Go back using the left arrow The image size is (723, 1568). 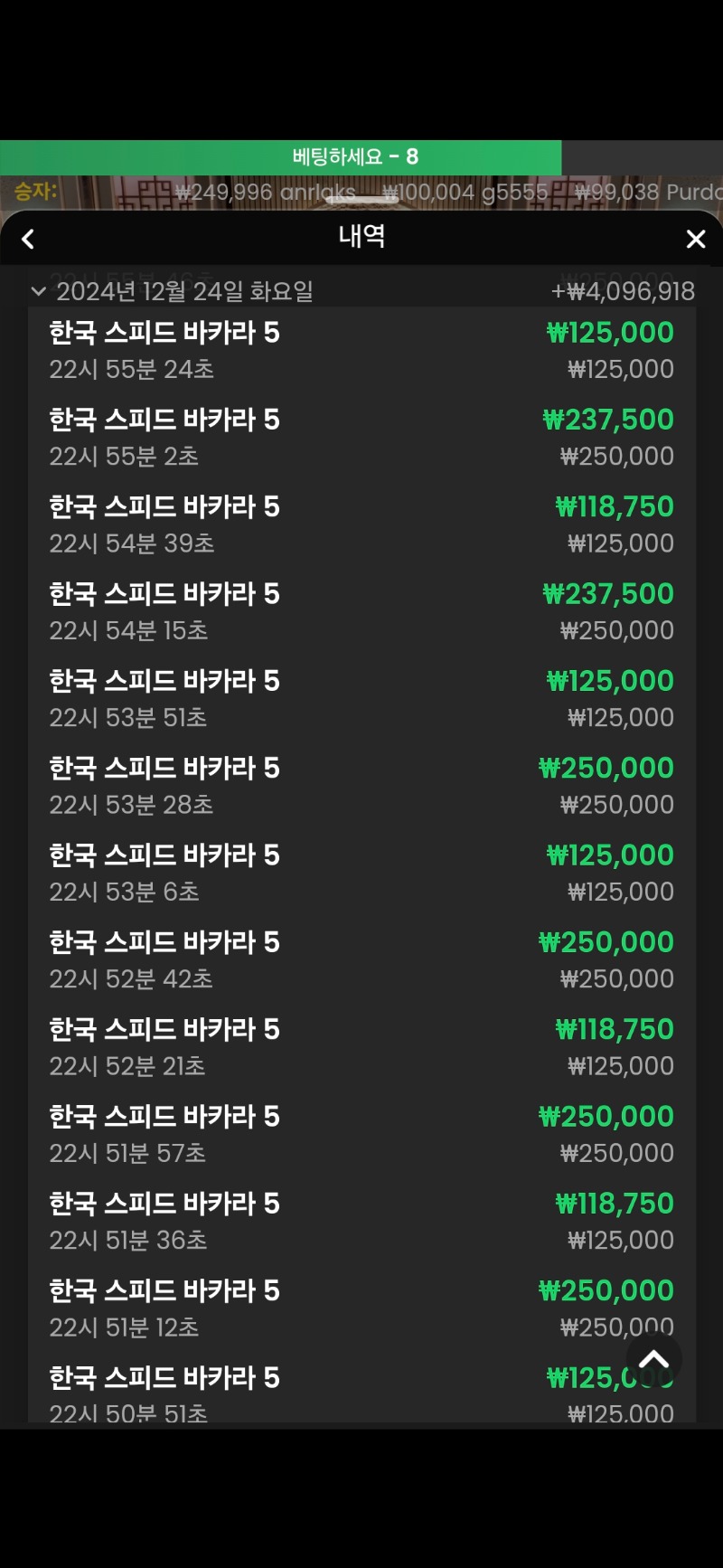[28, 239]
